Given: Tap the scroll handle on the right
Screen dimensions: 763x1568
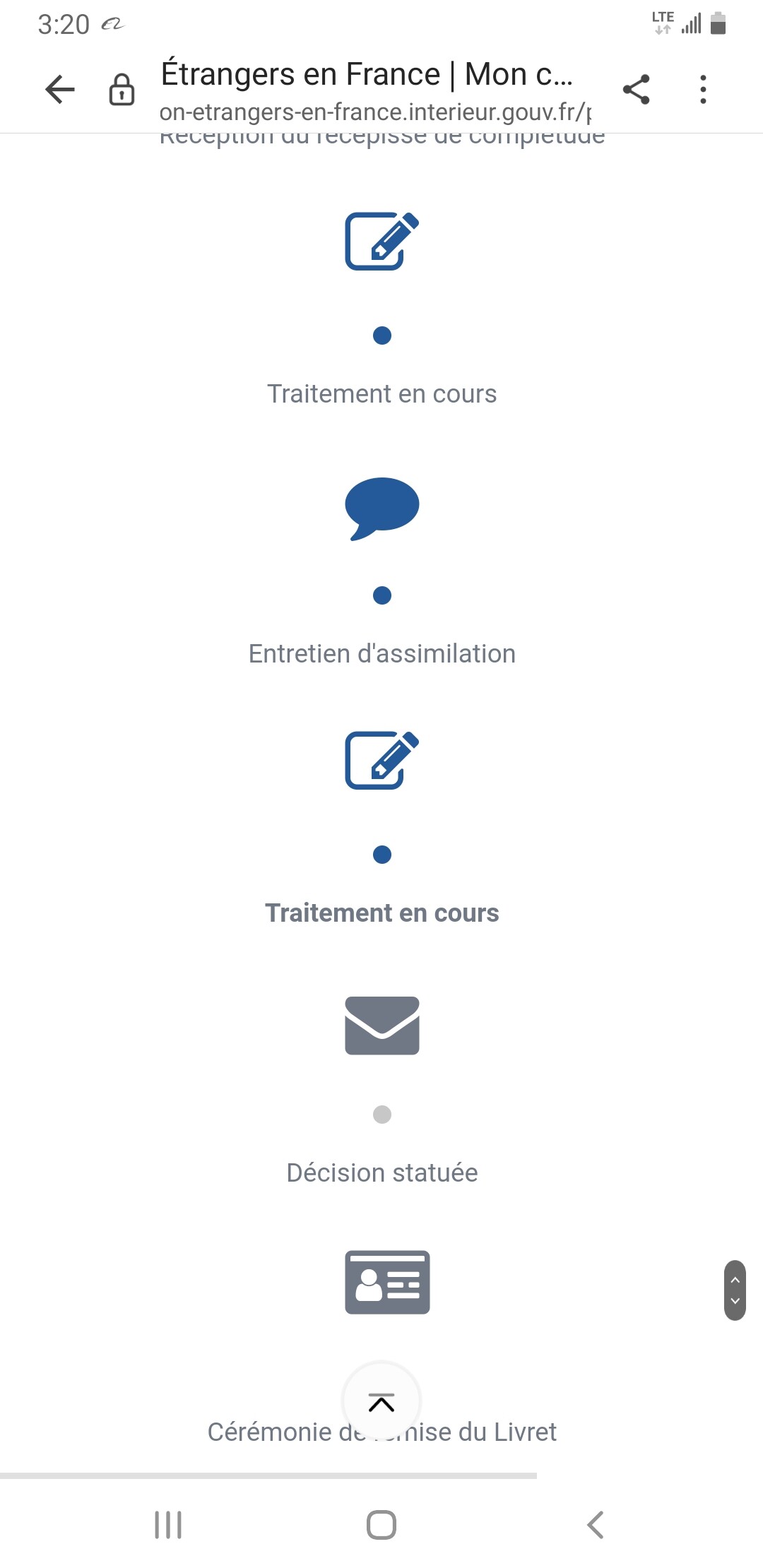Looking at the screenshot, I should [735, 1290].
